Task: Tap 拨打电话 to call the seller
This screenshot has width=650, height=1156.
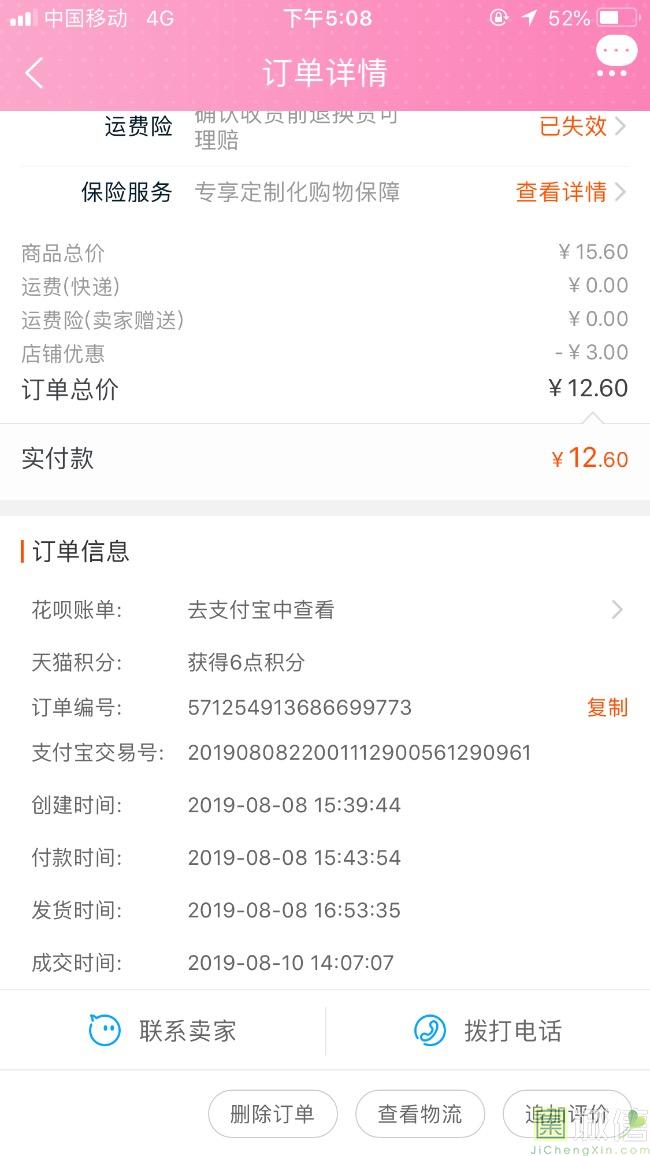Action: click(x=488, y=1031)
